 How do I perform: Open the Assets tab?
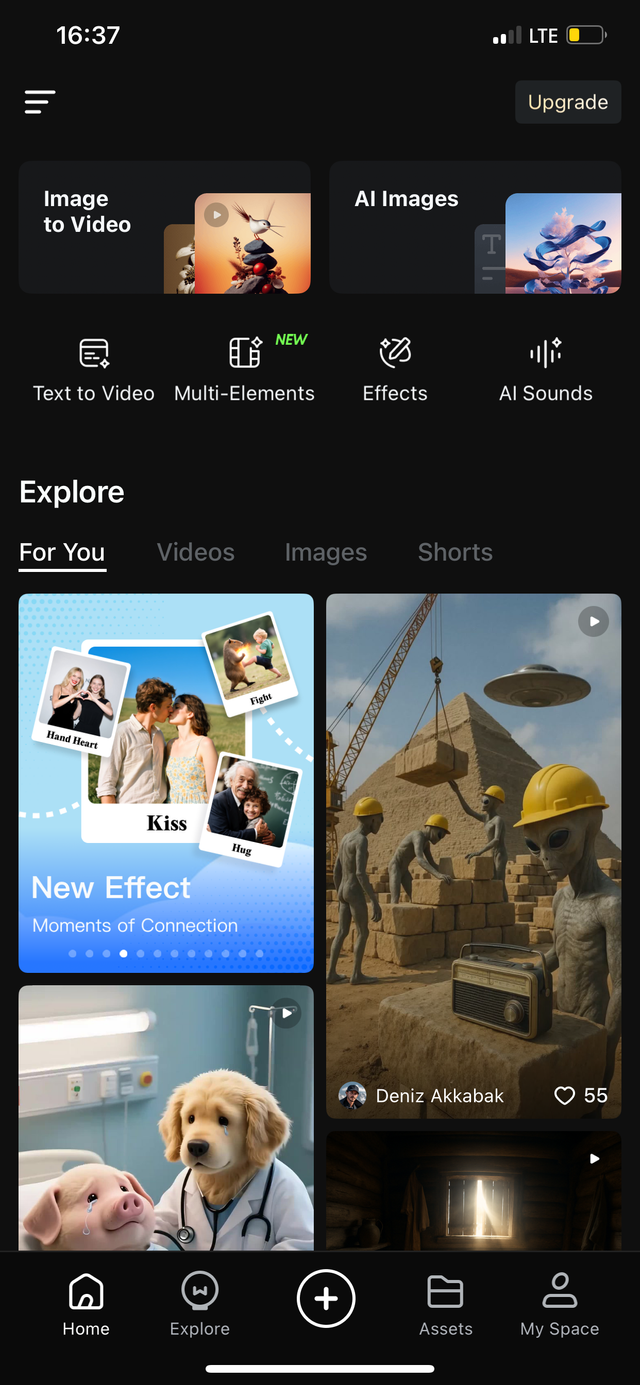pos(445,1306)
